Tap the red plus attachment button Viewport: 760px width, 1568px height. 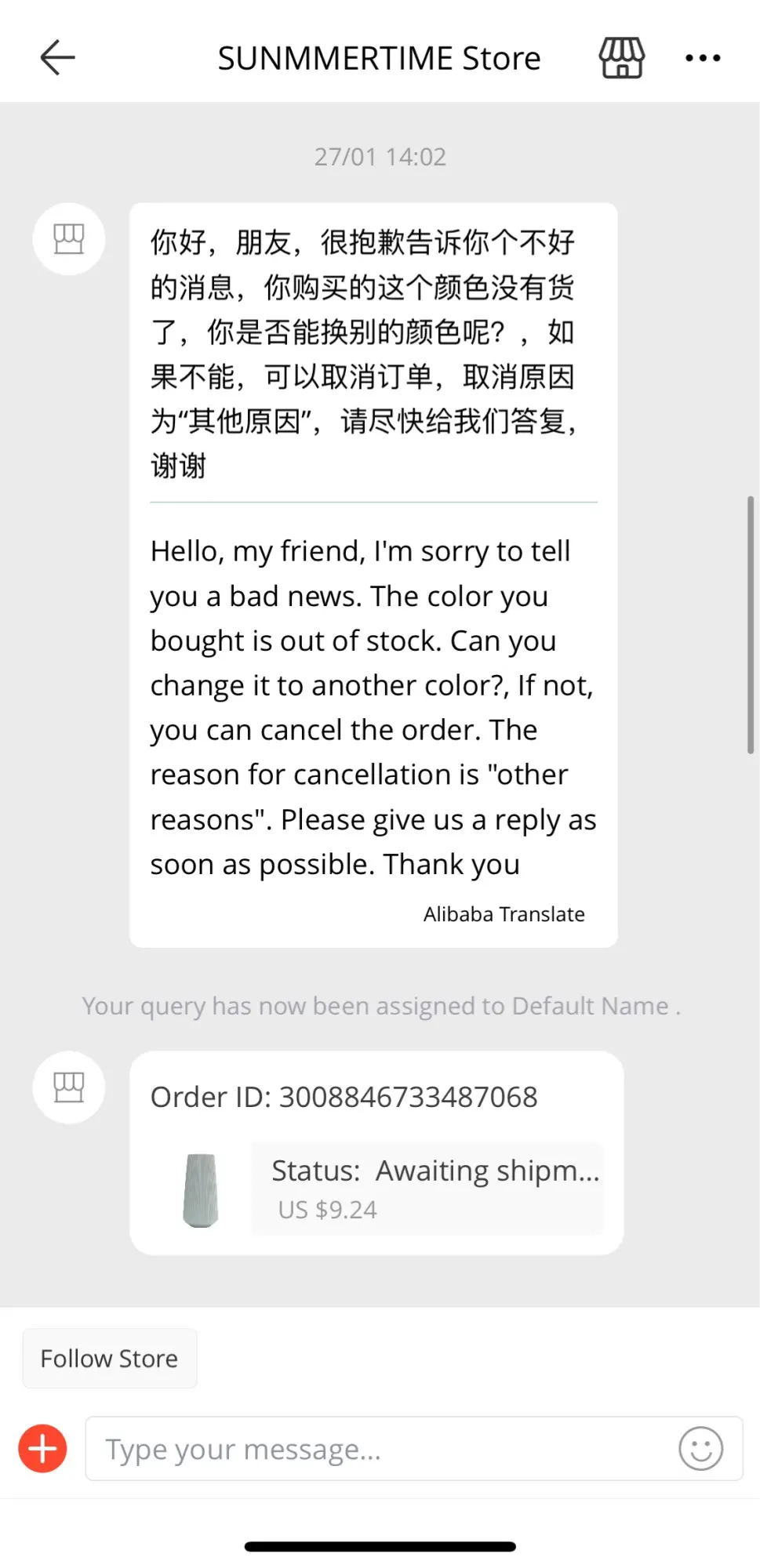pos(43,1449)
